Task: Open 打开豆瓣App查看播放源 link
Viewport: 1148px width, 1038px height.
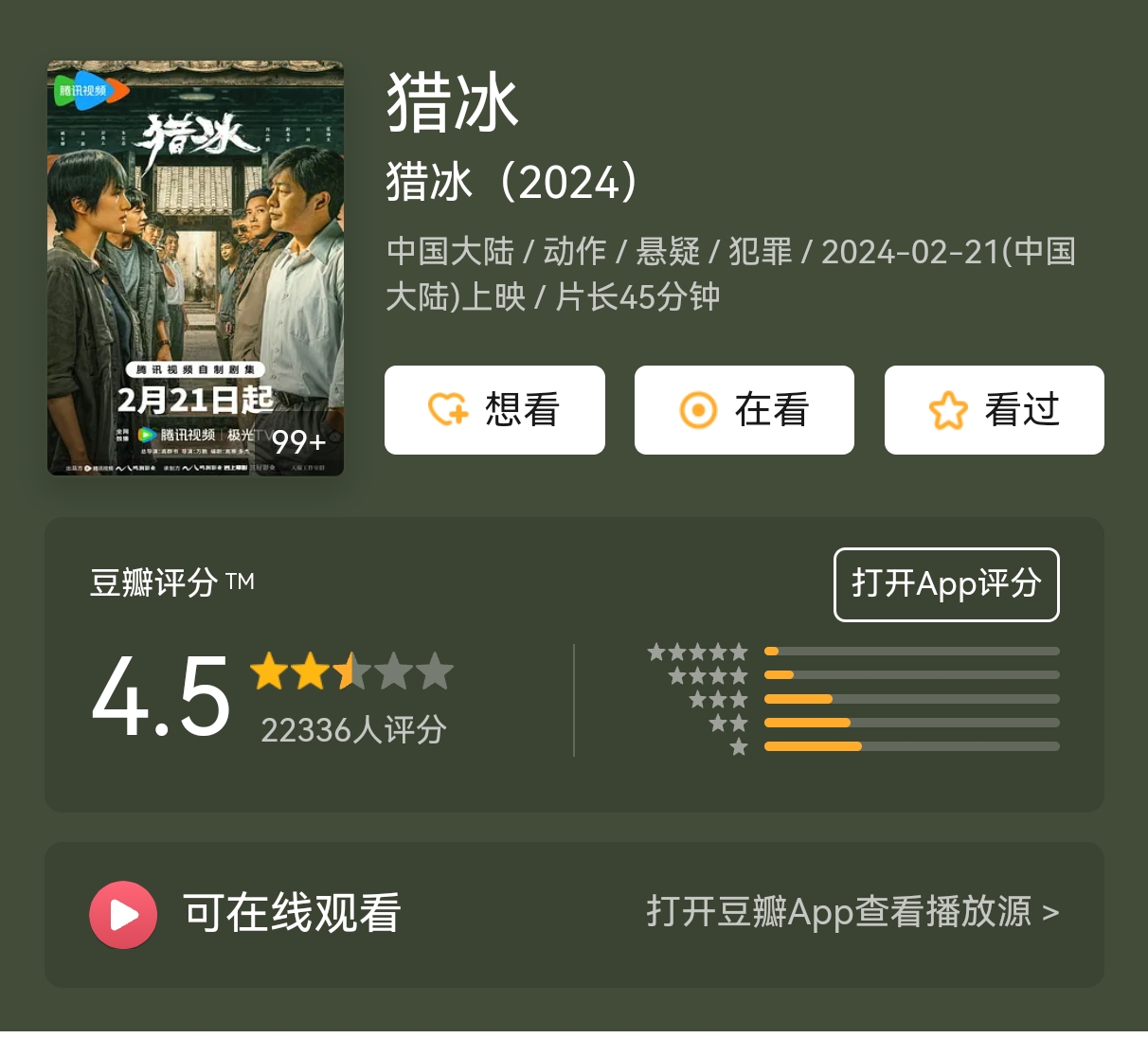Action: point(852,912)
